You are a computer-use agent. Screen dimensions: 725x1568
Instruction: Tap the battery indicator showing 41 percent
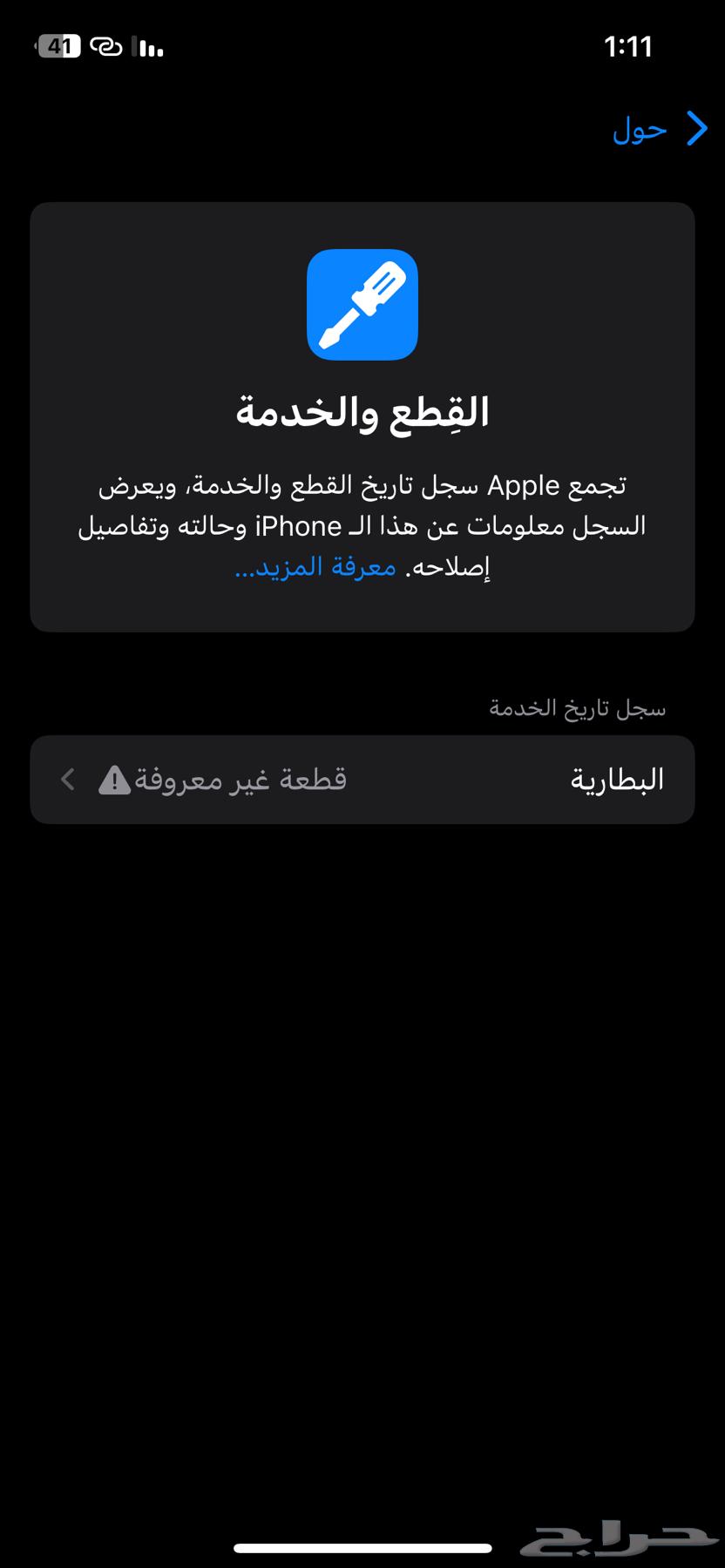[x=59, y=48]
